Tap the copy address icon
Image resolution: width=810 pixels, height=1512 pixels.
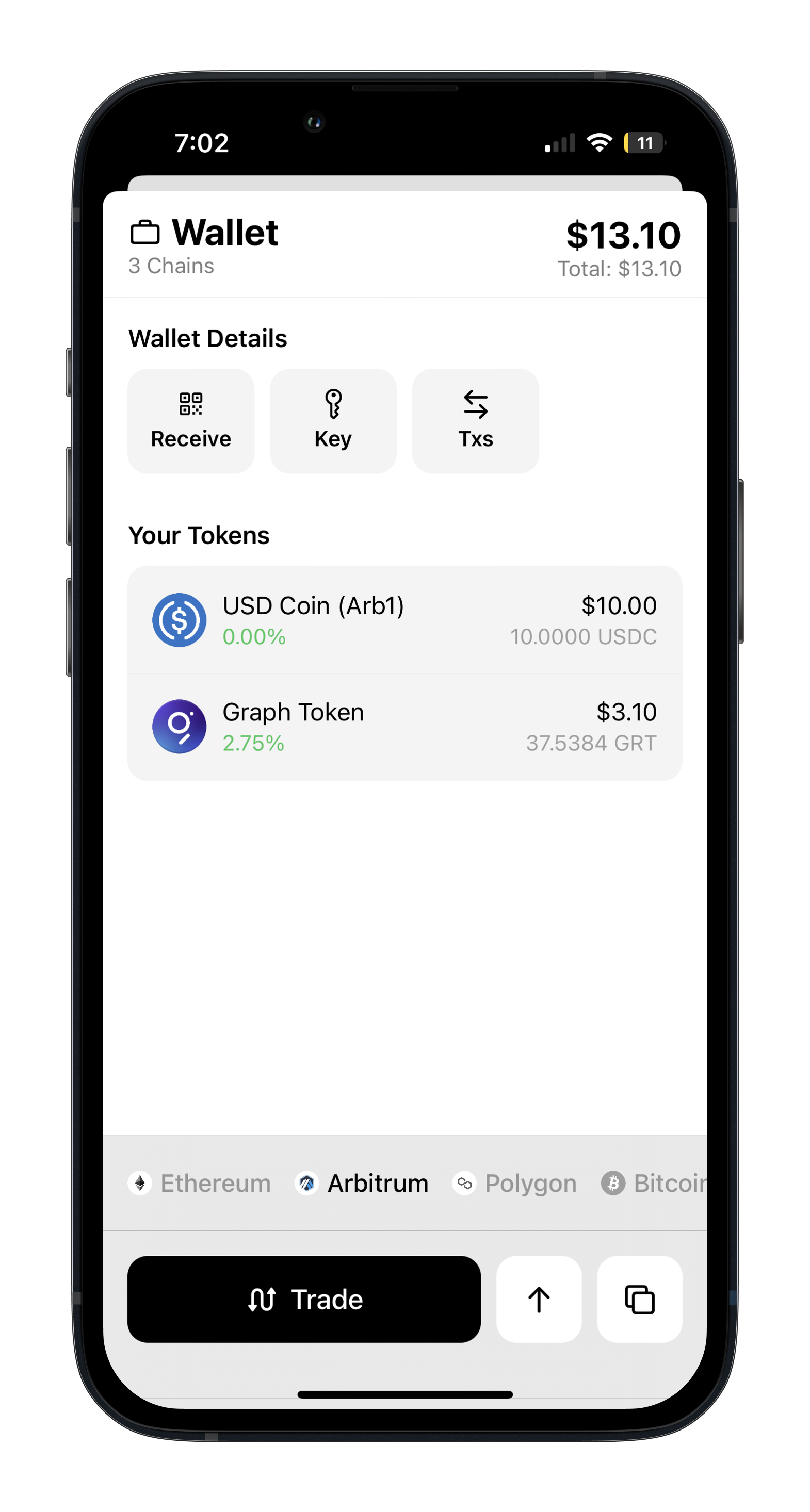pyautogui.click(x=640, y=1300)
